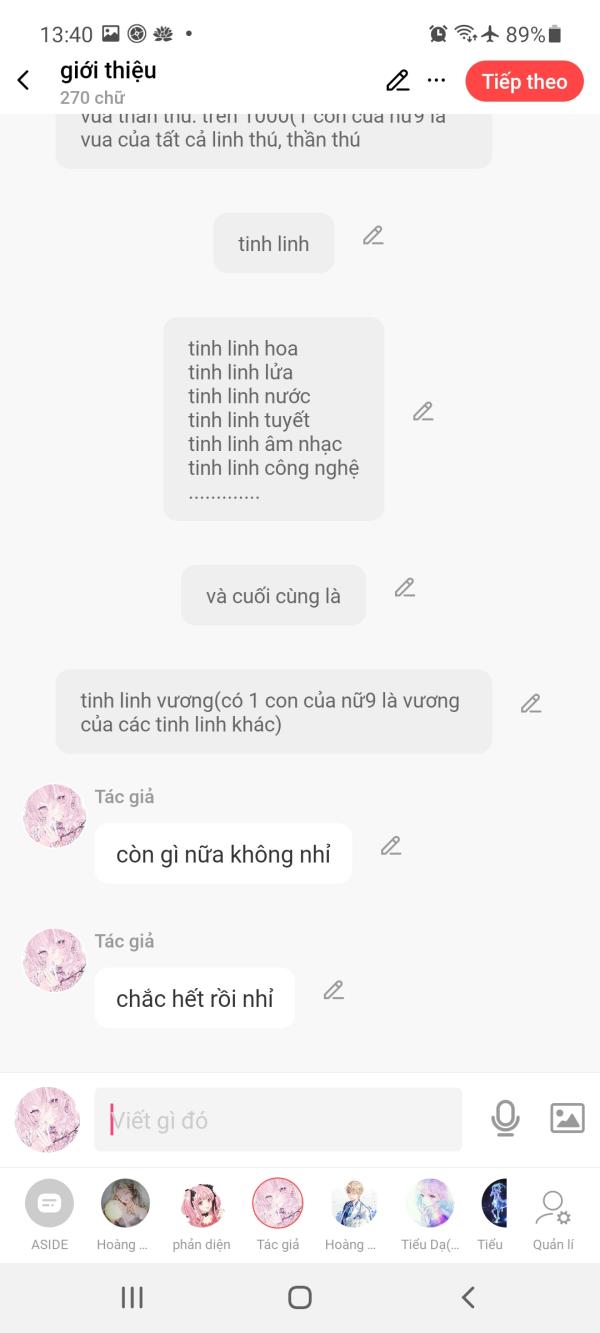Edit the 'và cuối cùng là' message
The height and width of the screenshot is (1333, 600).
point(404,588)
